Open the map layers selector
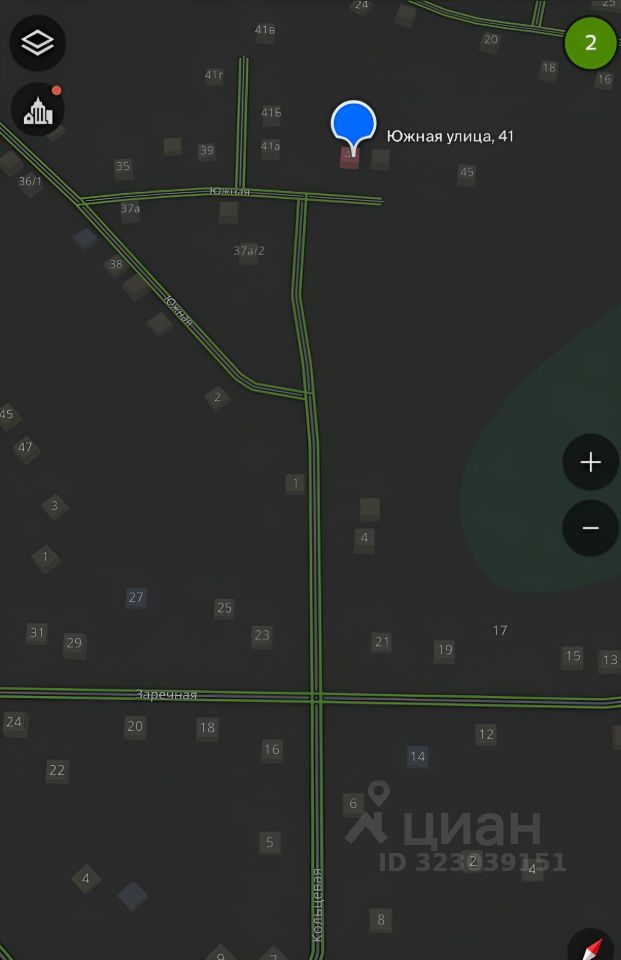Viewport: 621px width, 960px height. tap(38, 43)
